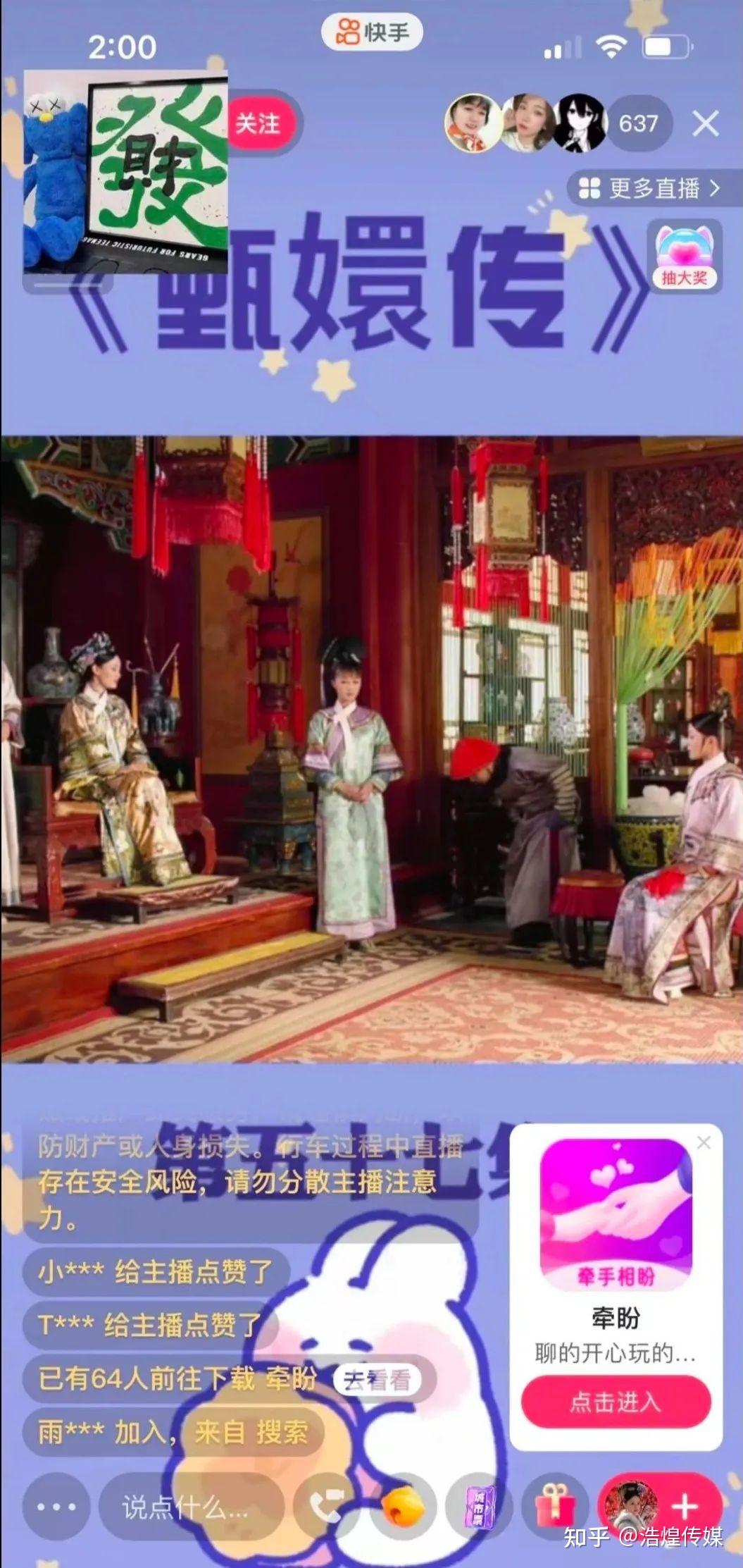Screen dimensions: 743x1568
Task: Dismiss the 牵盼 promotion card
Action: point(704,1142)
